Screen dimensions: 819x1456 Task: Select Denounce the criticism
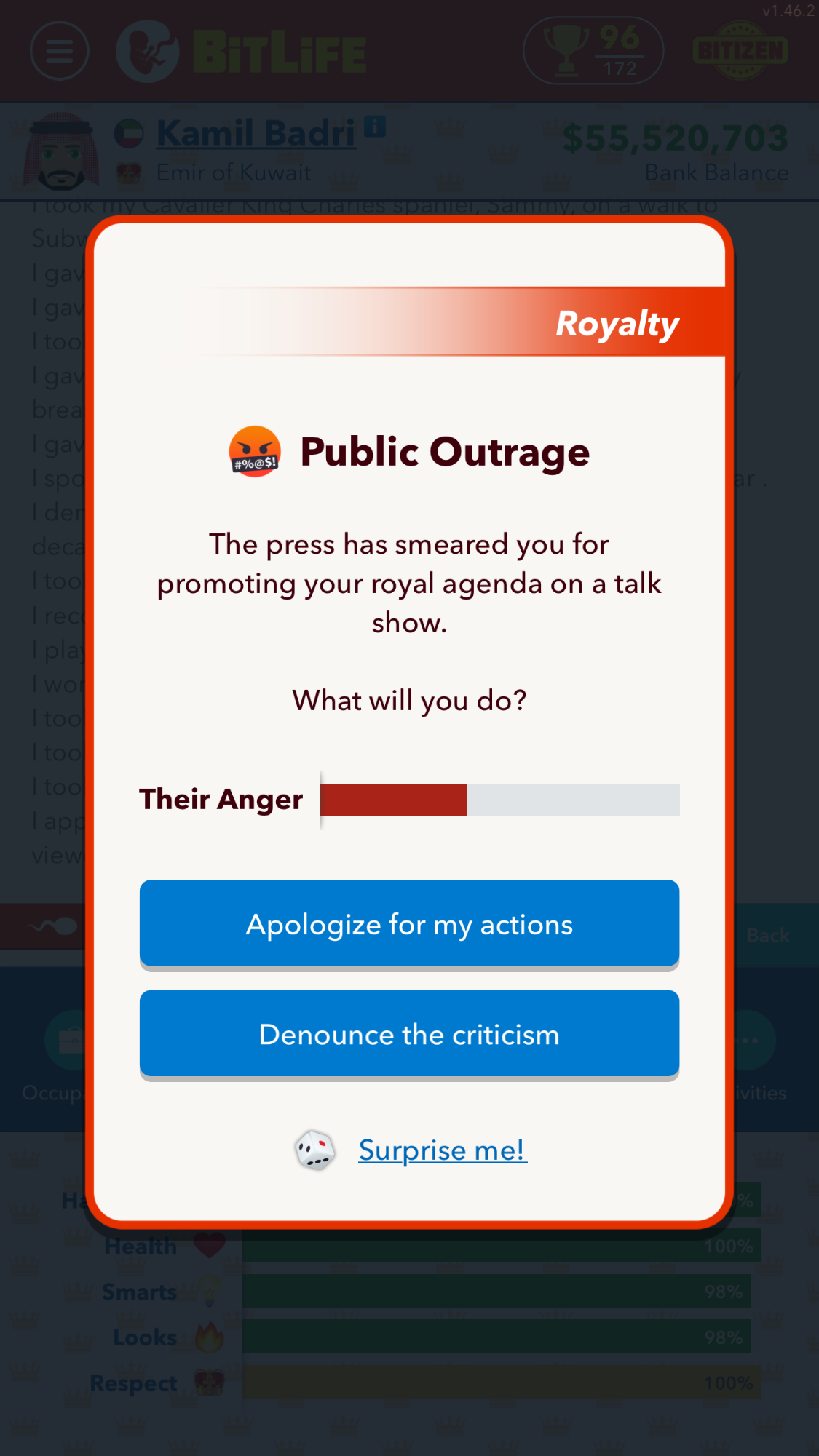[409, 1034]
